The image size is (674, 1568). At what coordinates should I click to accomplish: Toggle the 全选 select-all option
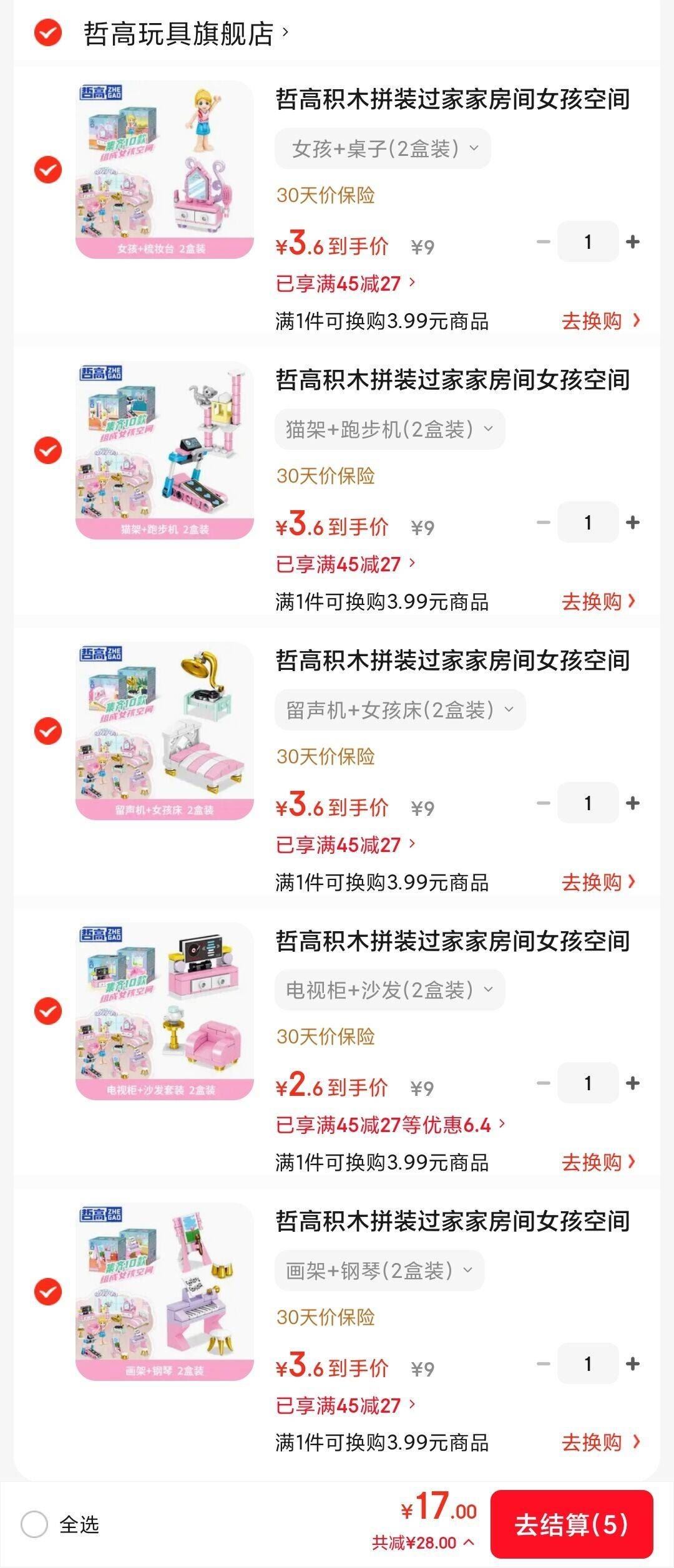[35, 1524]
